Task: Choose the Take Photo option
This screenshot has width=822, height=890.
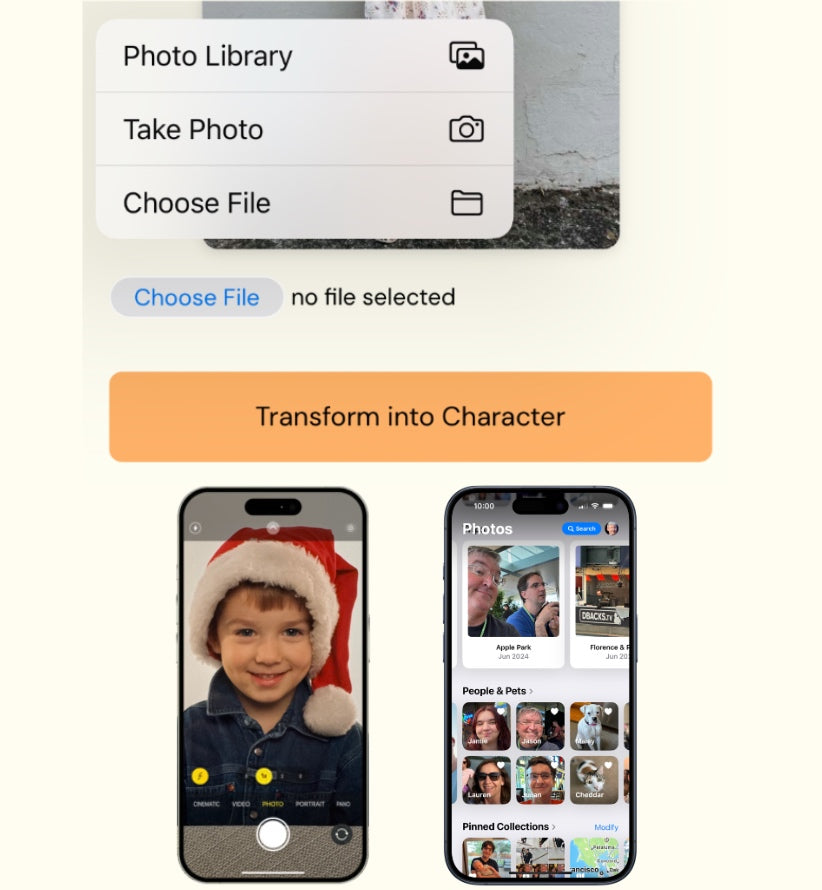Action: coord(304,129)
